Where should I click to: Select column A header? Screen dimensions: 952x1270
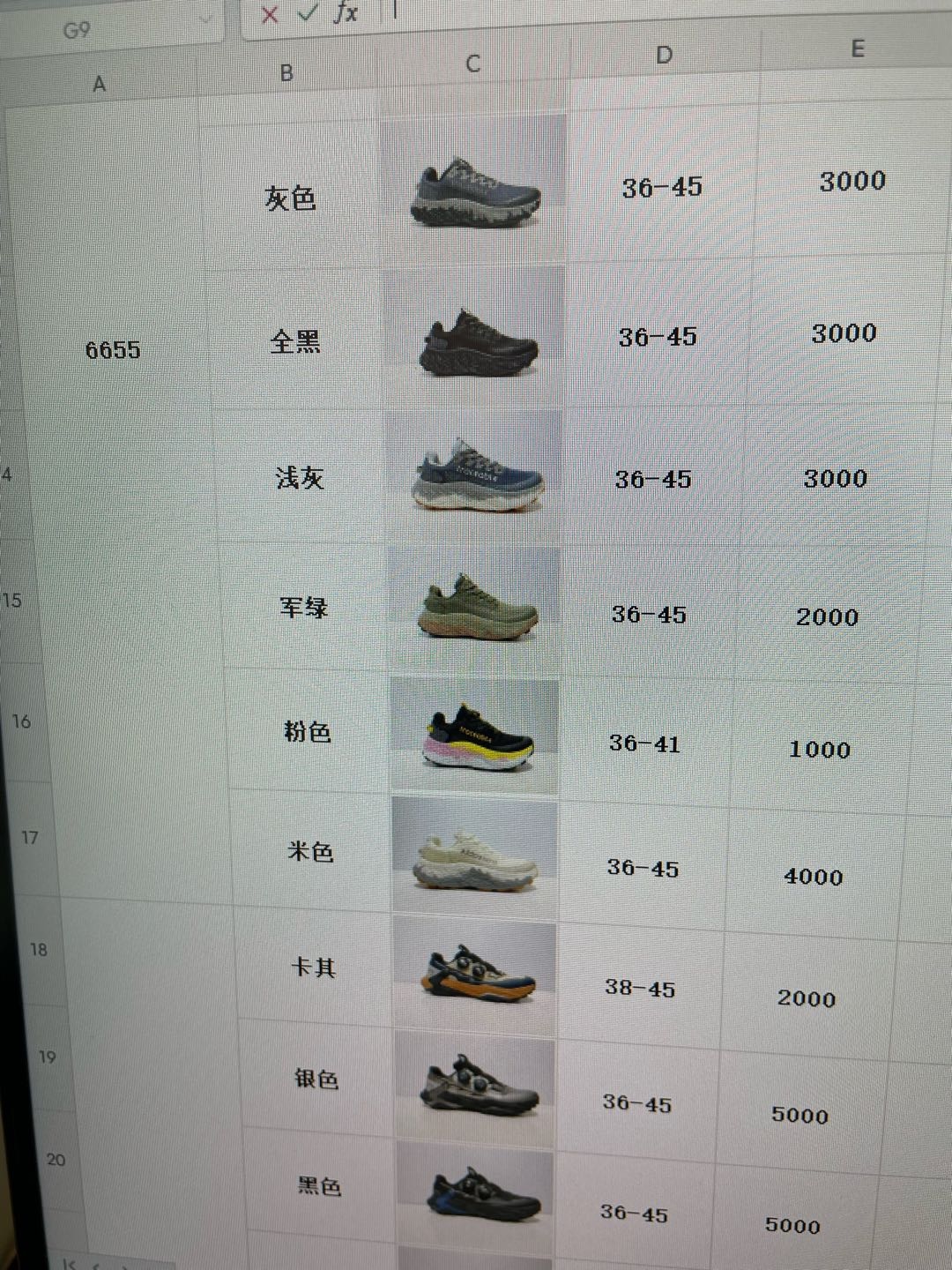[99, 85]
